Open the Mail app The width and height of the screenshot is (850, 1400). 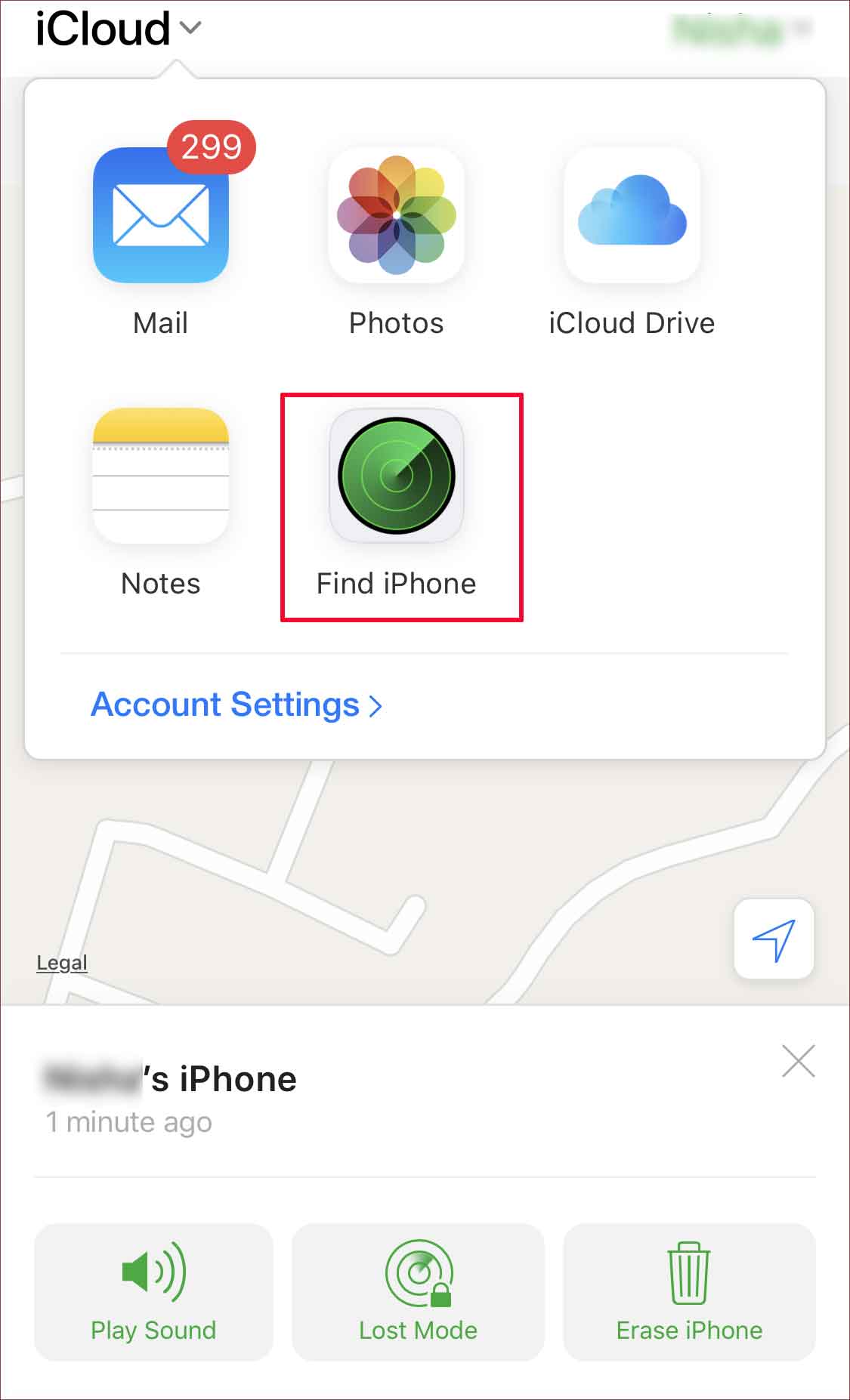[160, 216]
